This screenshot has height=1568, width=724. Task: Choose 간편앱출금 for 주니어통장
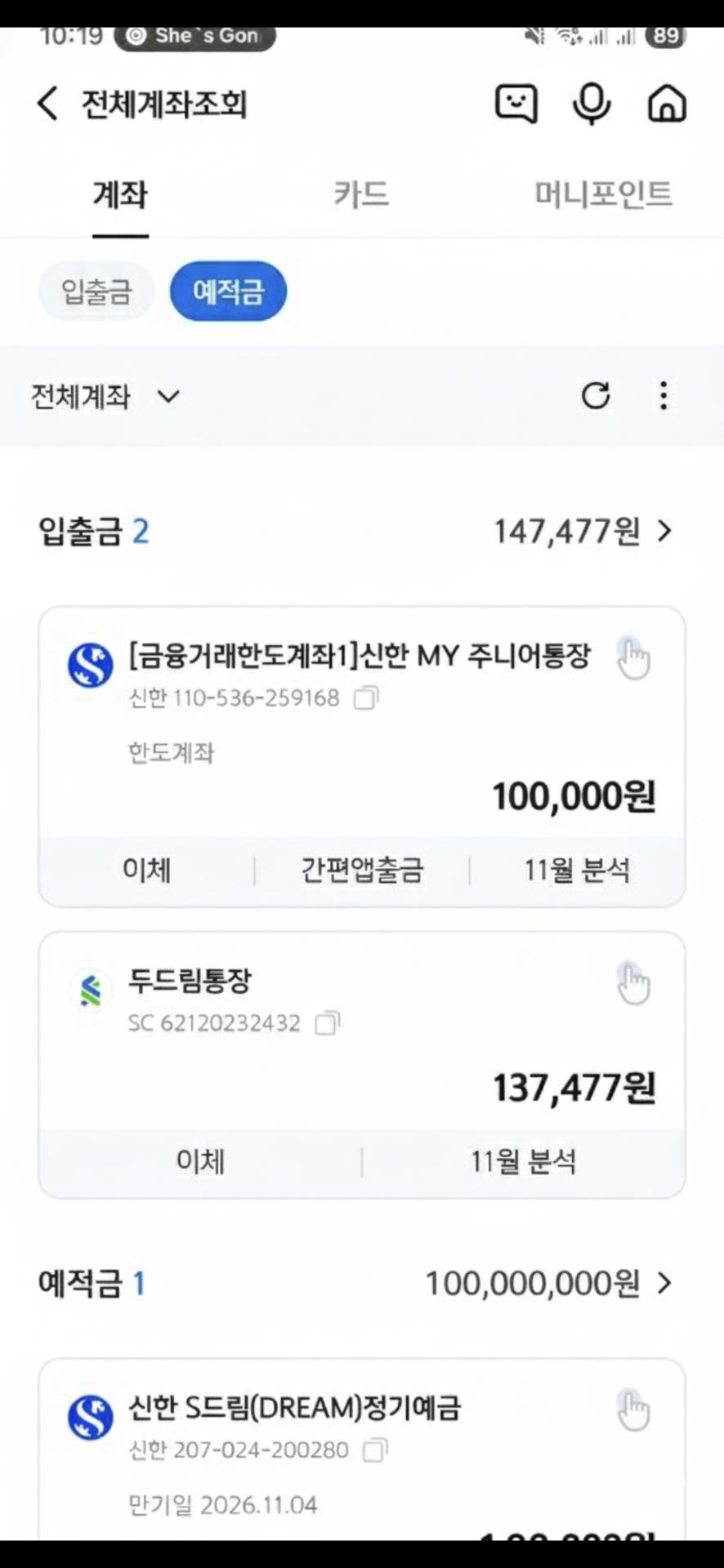click(362, 871)
